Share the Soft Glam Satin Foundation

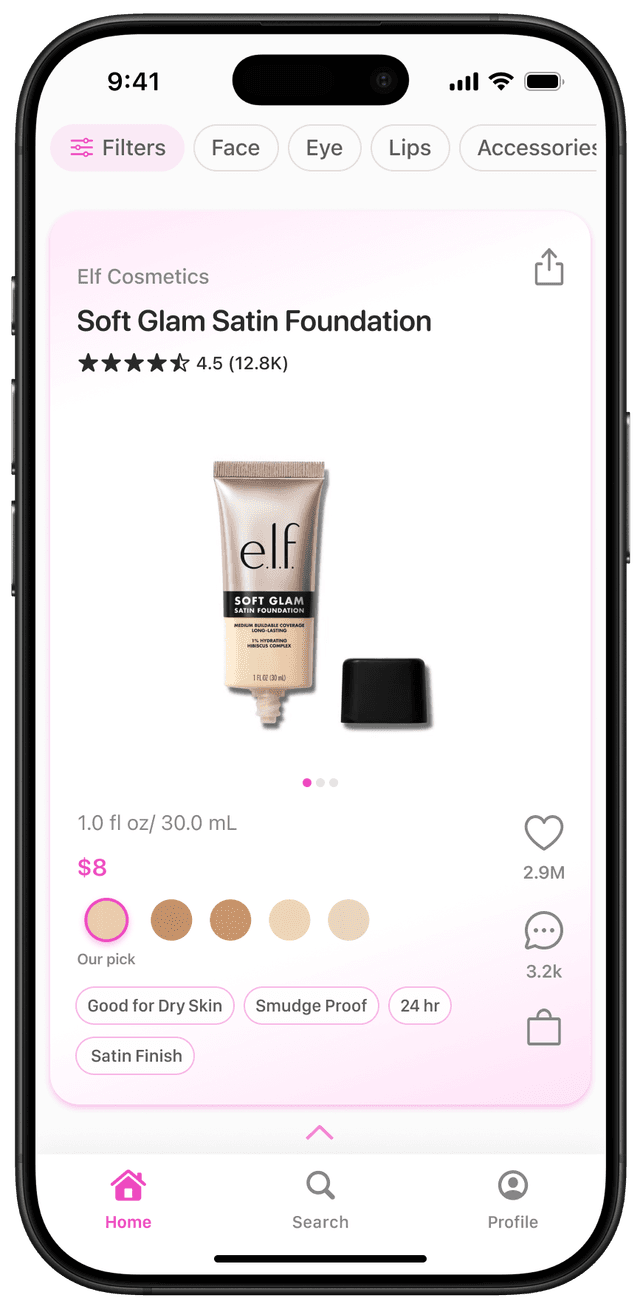548,268
